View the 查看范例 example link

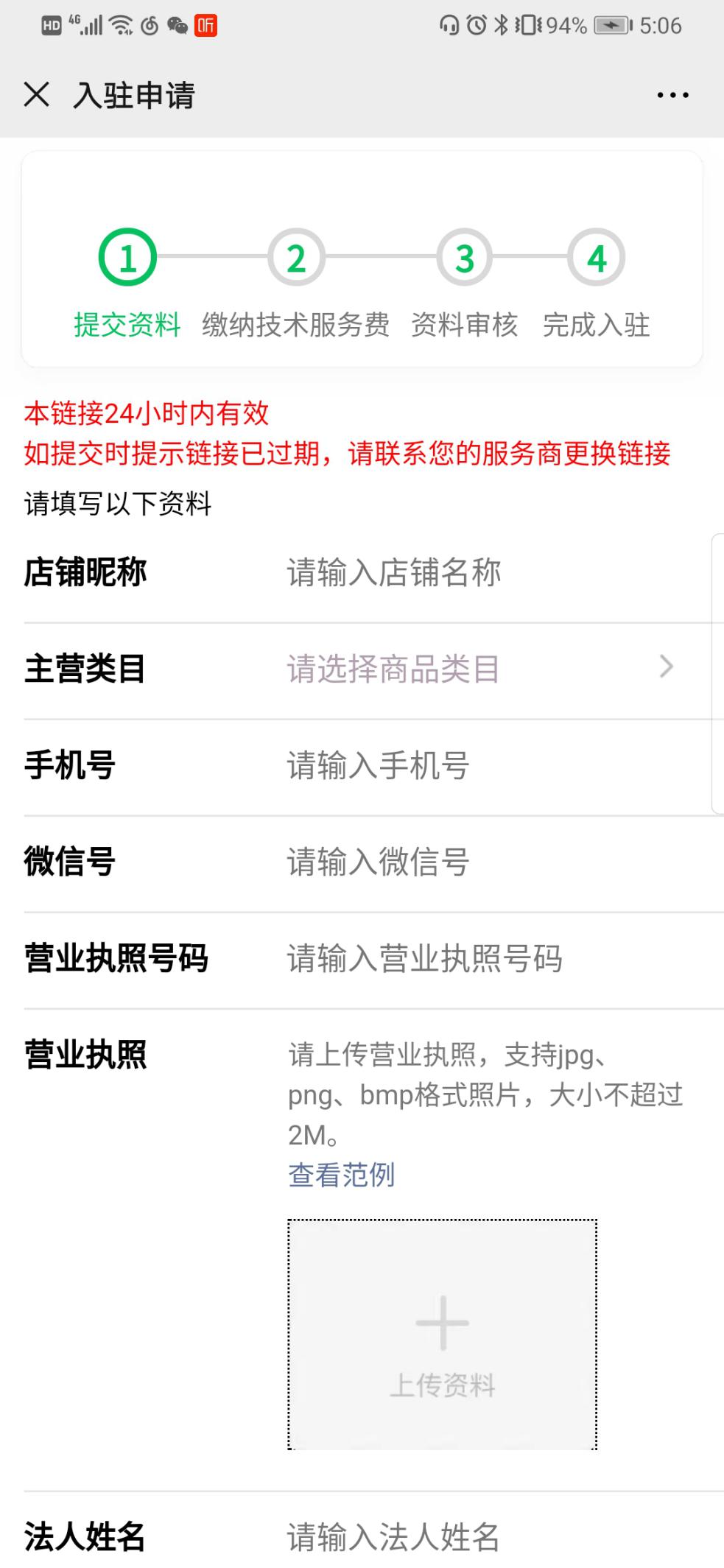(x=341, y=1175)
